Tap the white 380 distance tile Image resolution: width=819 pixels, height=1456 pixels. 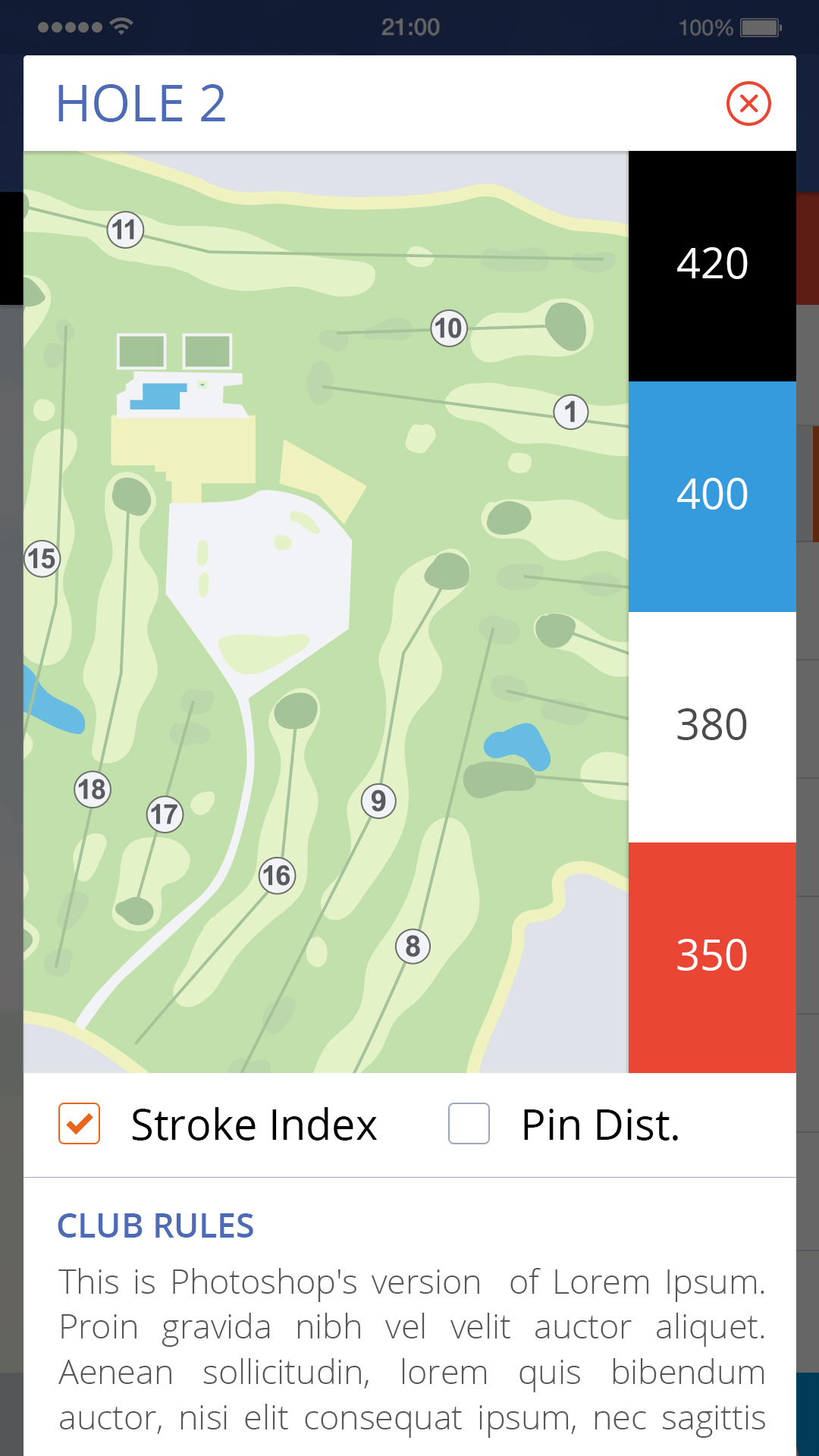711,726
